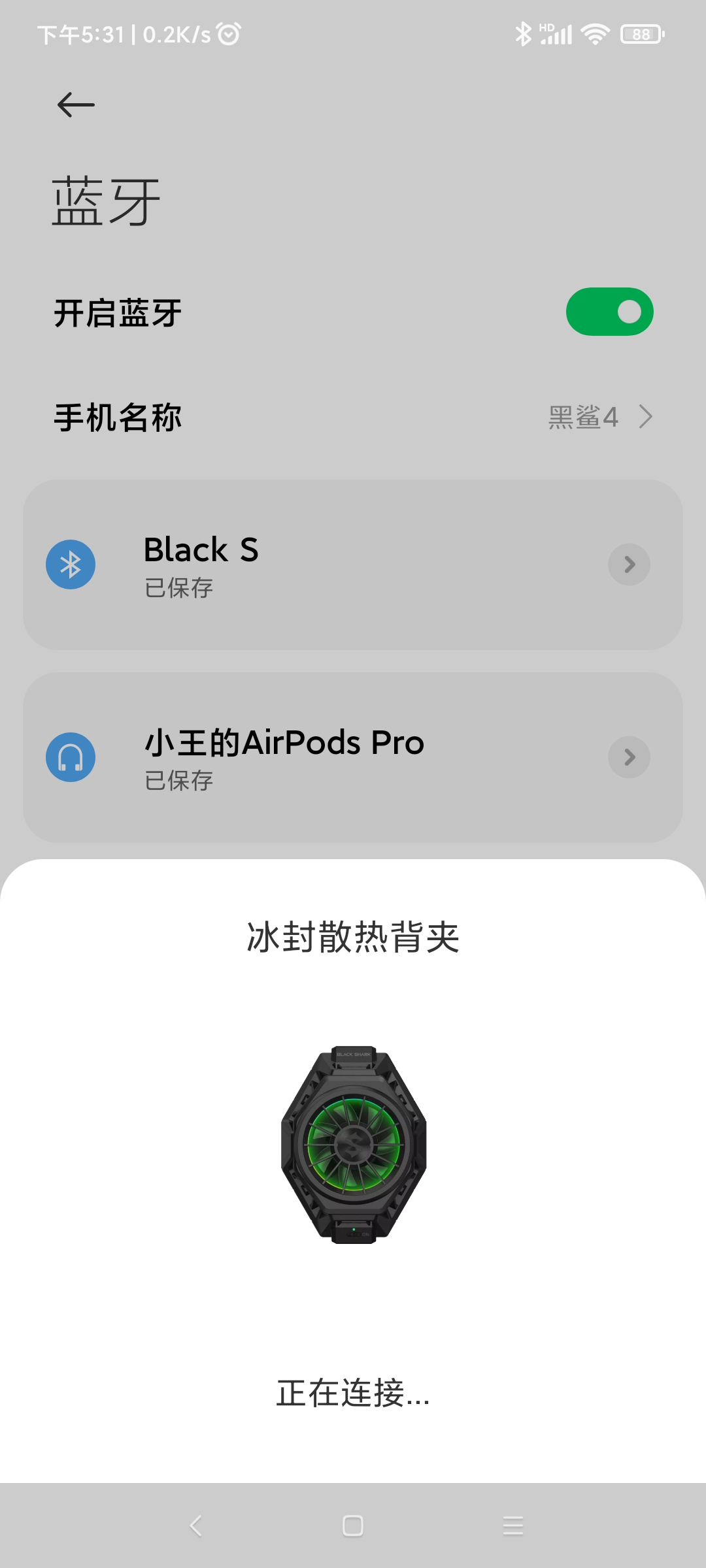Go back using the top arrow

(x=76, y=105)
